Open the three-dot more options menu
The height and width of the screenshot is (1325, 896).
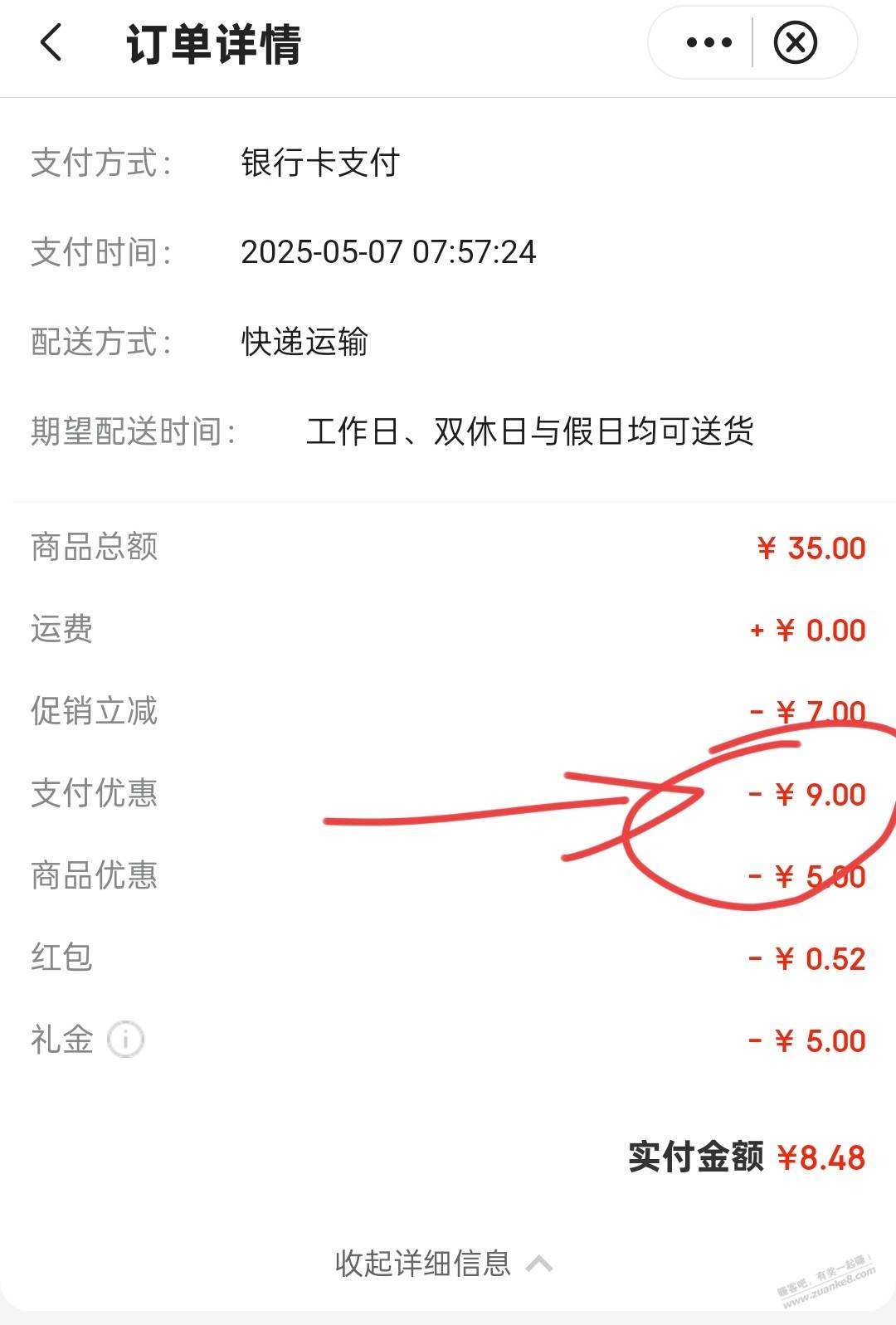[709, 42]
